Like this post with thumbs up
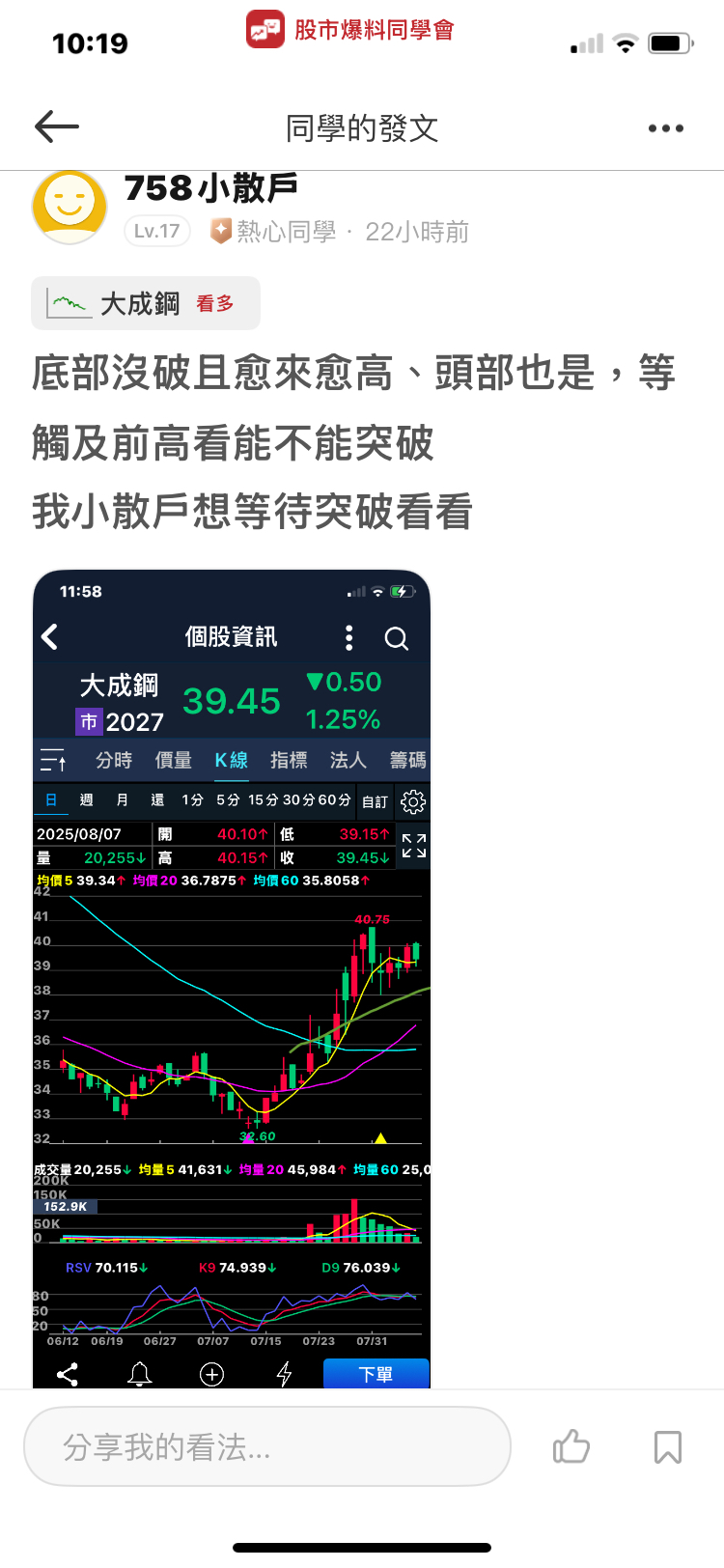This screenshot has height=1568, width=724. click(571, 1446)
